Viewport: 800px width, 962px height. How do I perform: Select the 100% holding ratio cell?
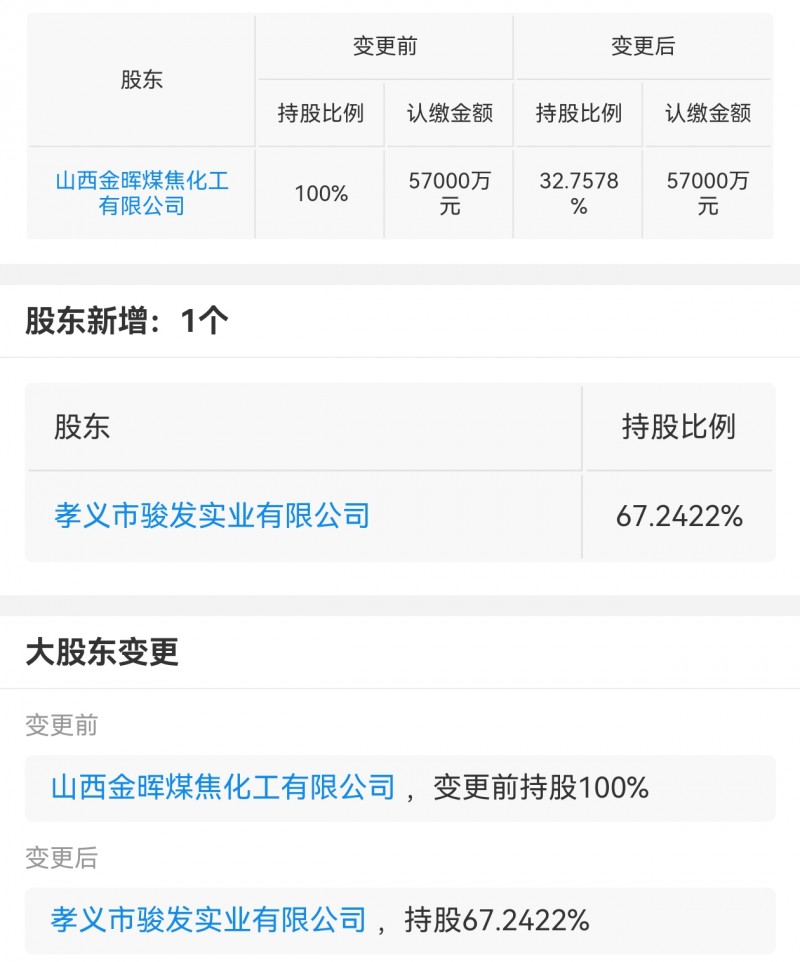point(320,193)
